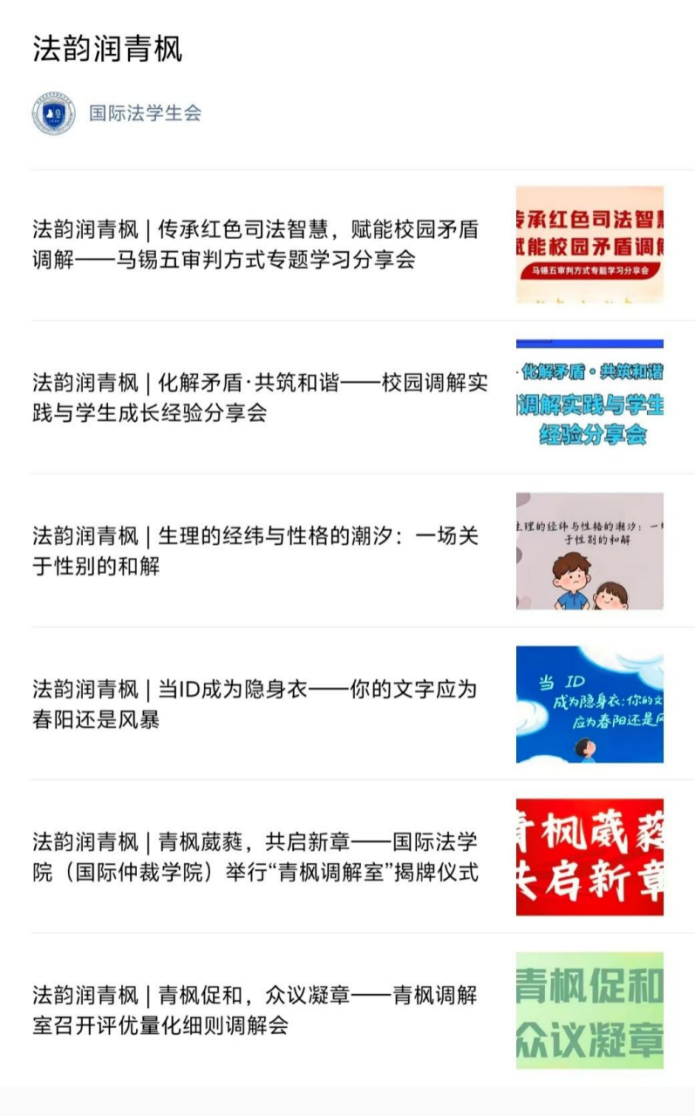Open the 马锡五审判方式专题学习分享会 article
Image resolution: width=695 pixels, height=1116 pixels.
click(255, 245)
